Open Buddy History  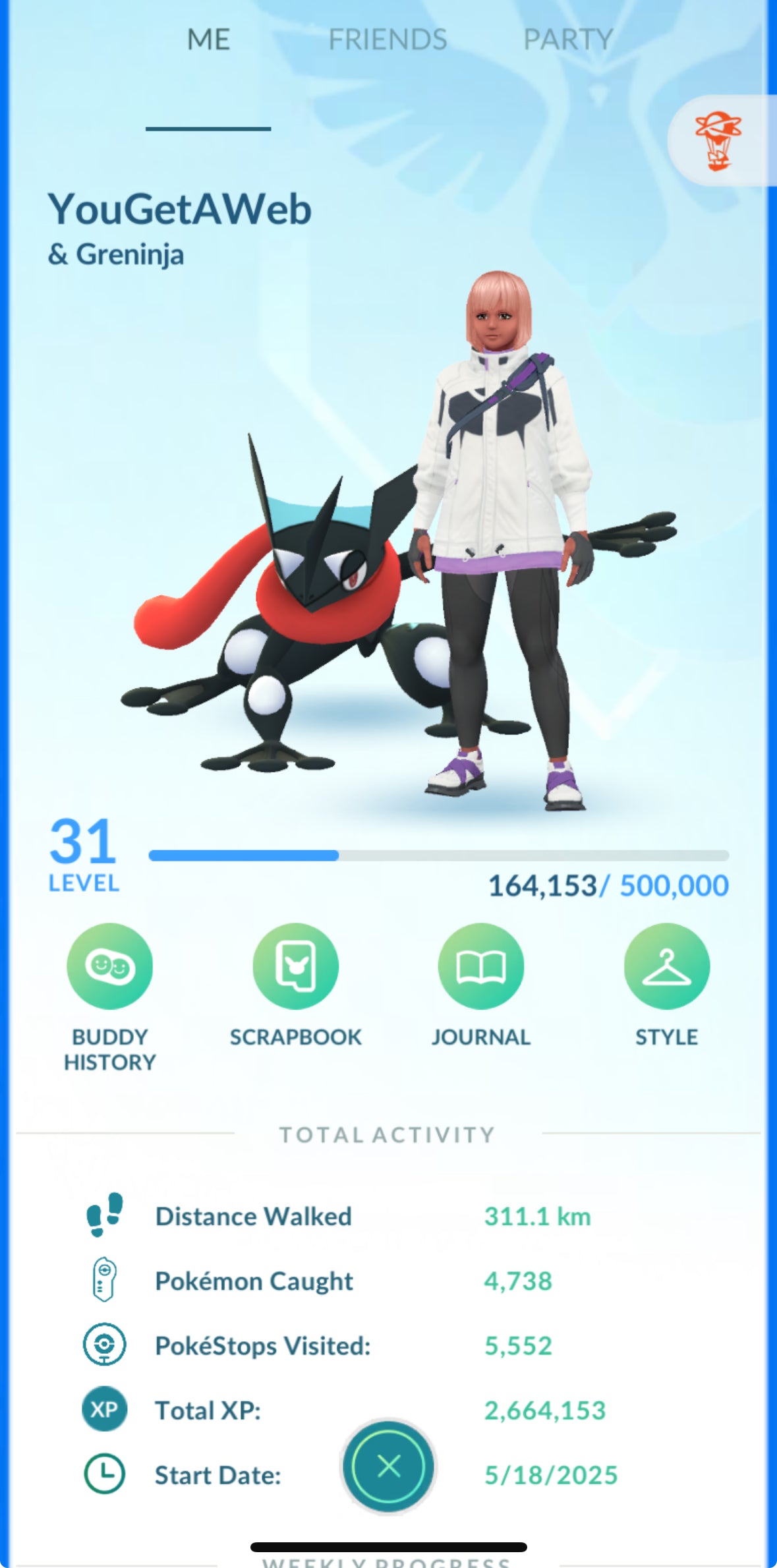(109, 966)
